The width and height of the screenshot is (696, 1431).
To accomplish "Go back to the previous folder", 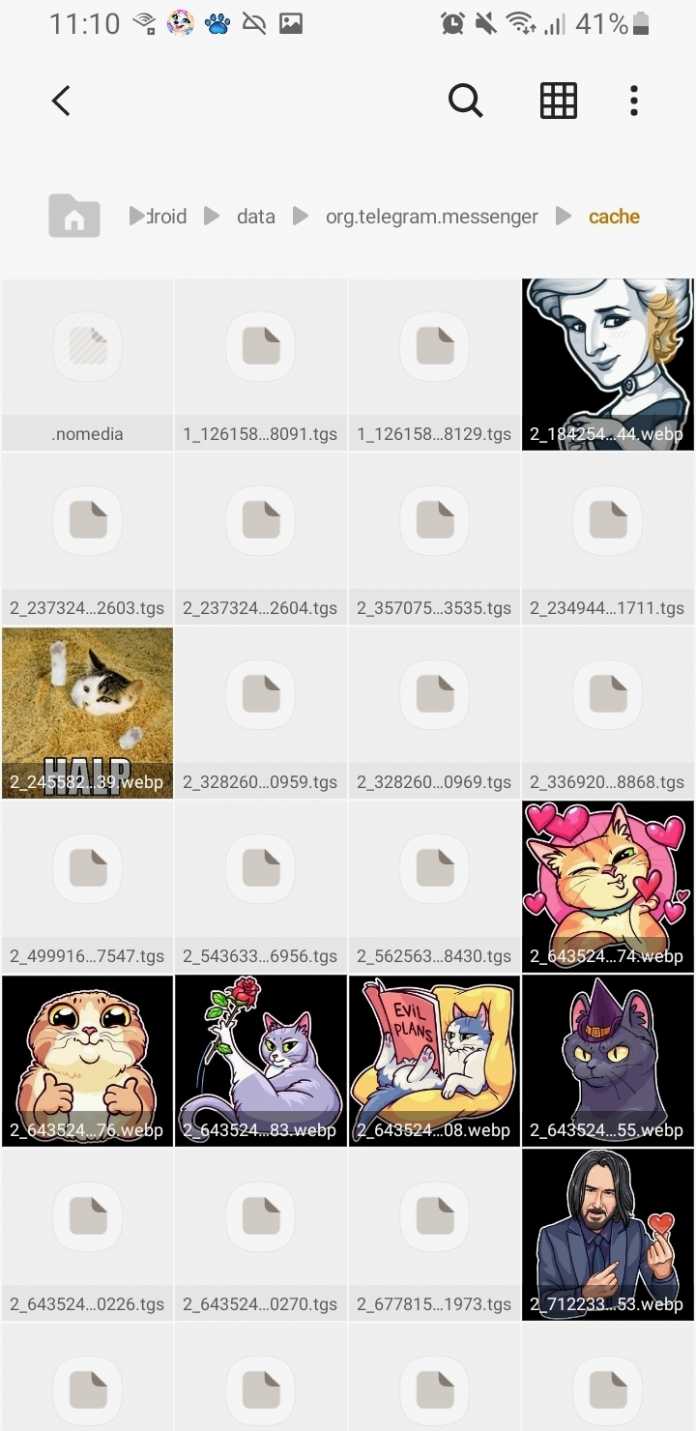I will pos(61,101).
